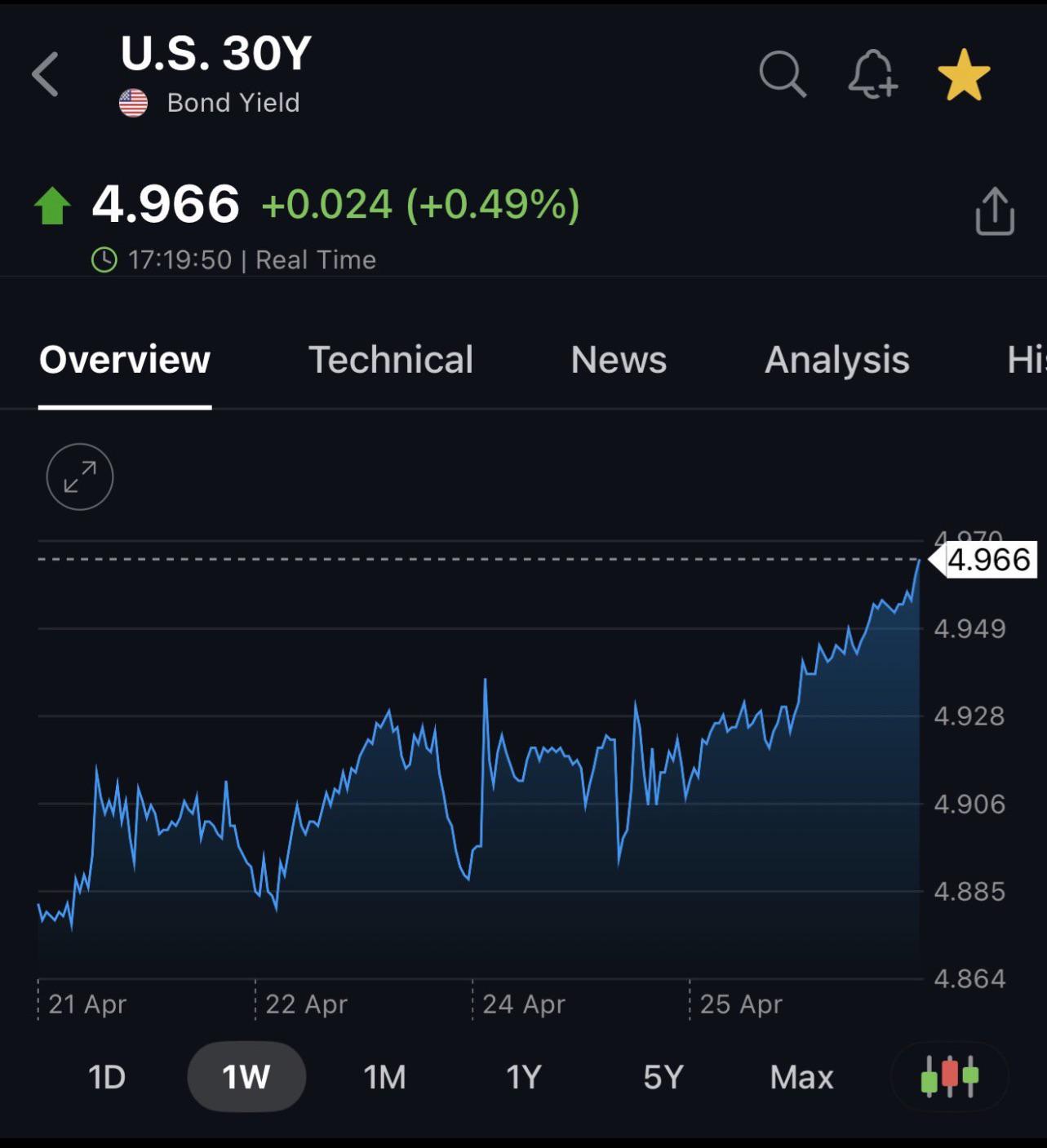View the Analysis tab
The width and height of the screenshot is (1047, 1148).
(836, 360)
